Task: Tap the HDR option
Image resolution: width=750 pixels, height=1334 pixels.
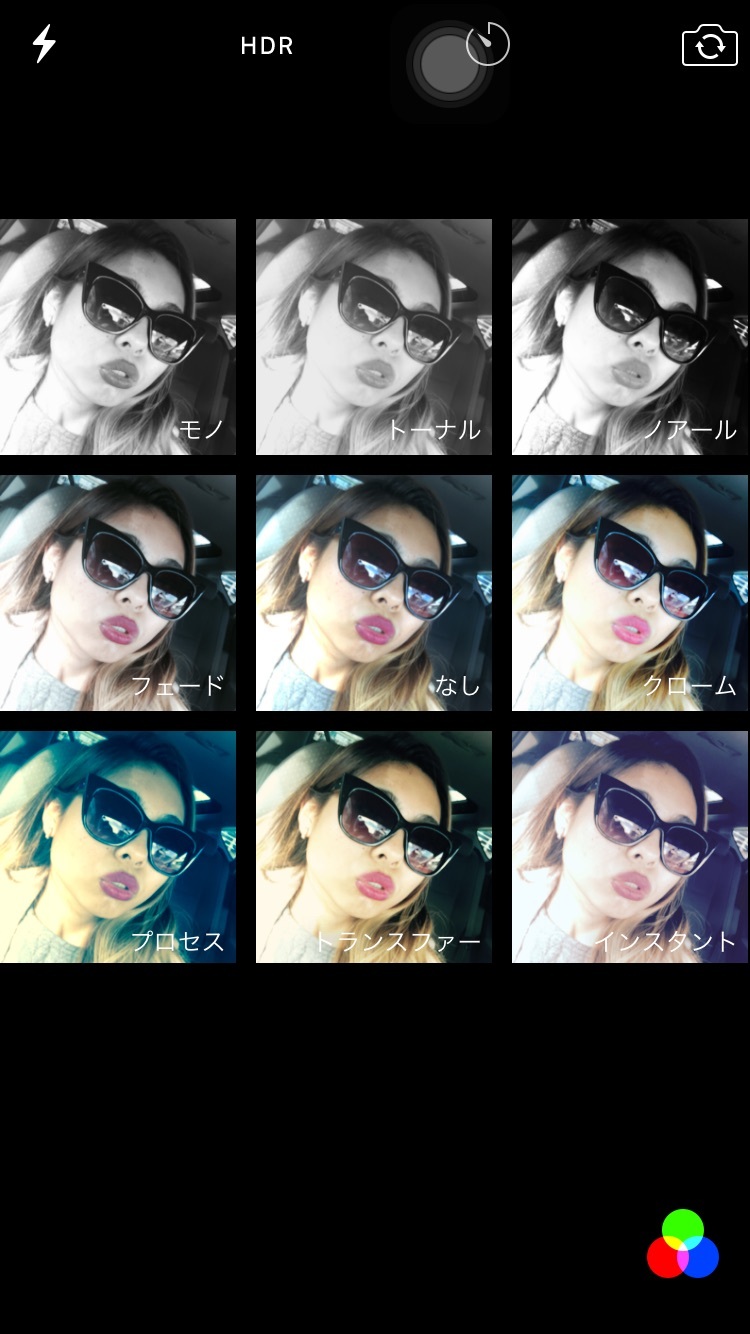Action: (267, 46)
